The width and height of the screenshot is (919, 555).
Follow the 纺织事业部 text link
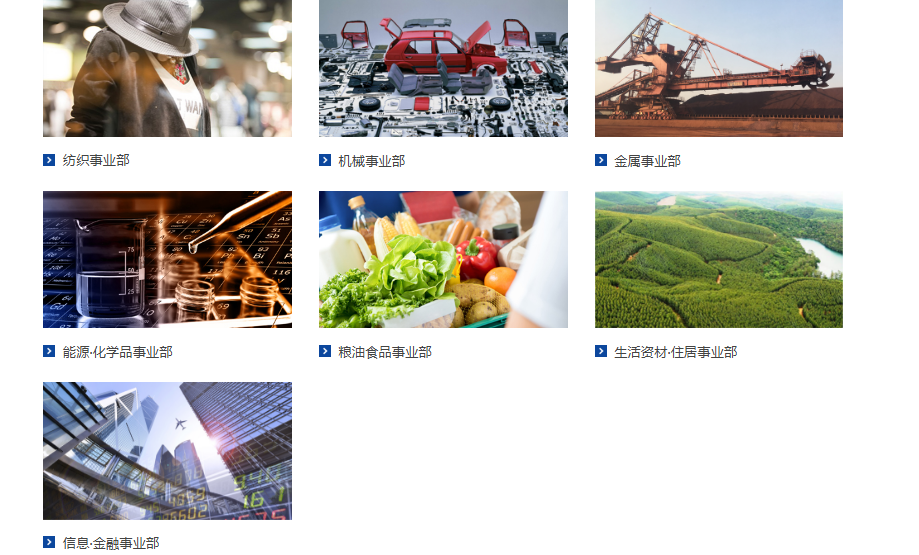(95, 160)
